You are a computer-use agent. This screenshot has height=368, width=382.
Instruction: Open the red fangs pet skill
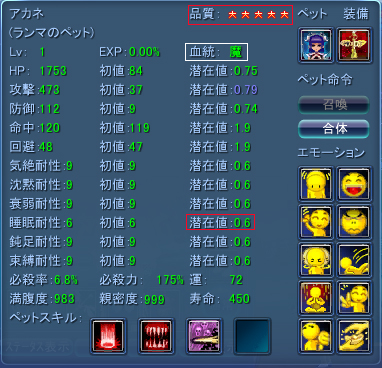coord(156,336)
